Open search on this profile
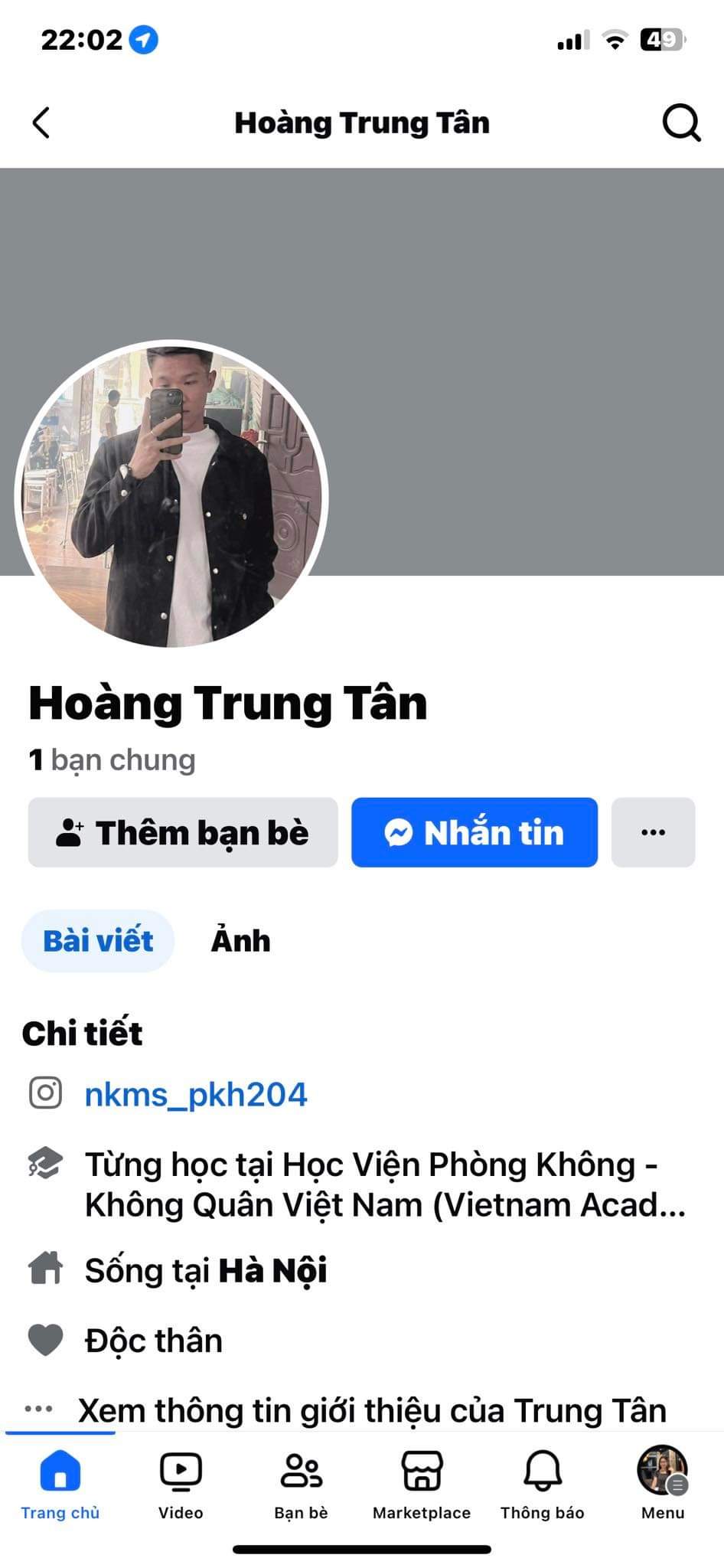724x1568 pixels. [680, 122]
